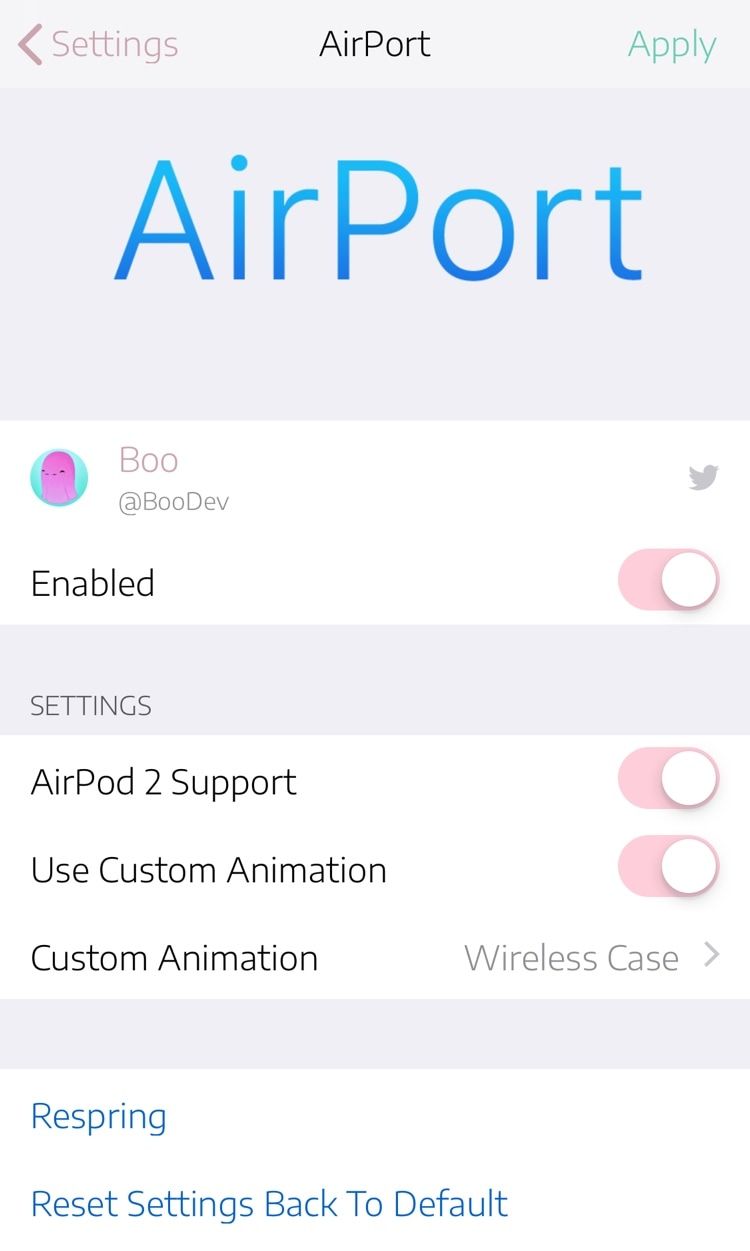Tap Respring
This screenshot has width=750, height=1251.
coord(99,1116)
